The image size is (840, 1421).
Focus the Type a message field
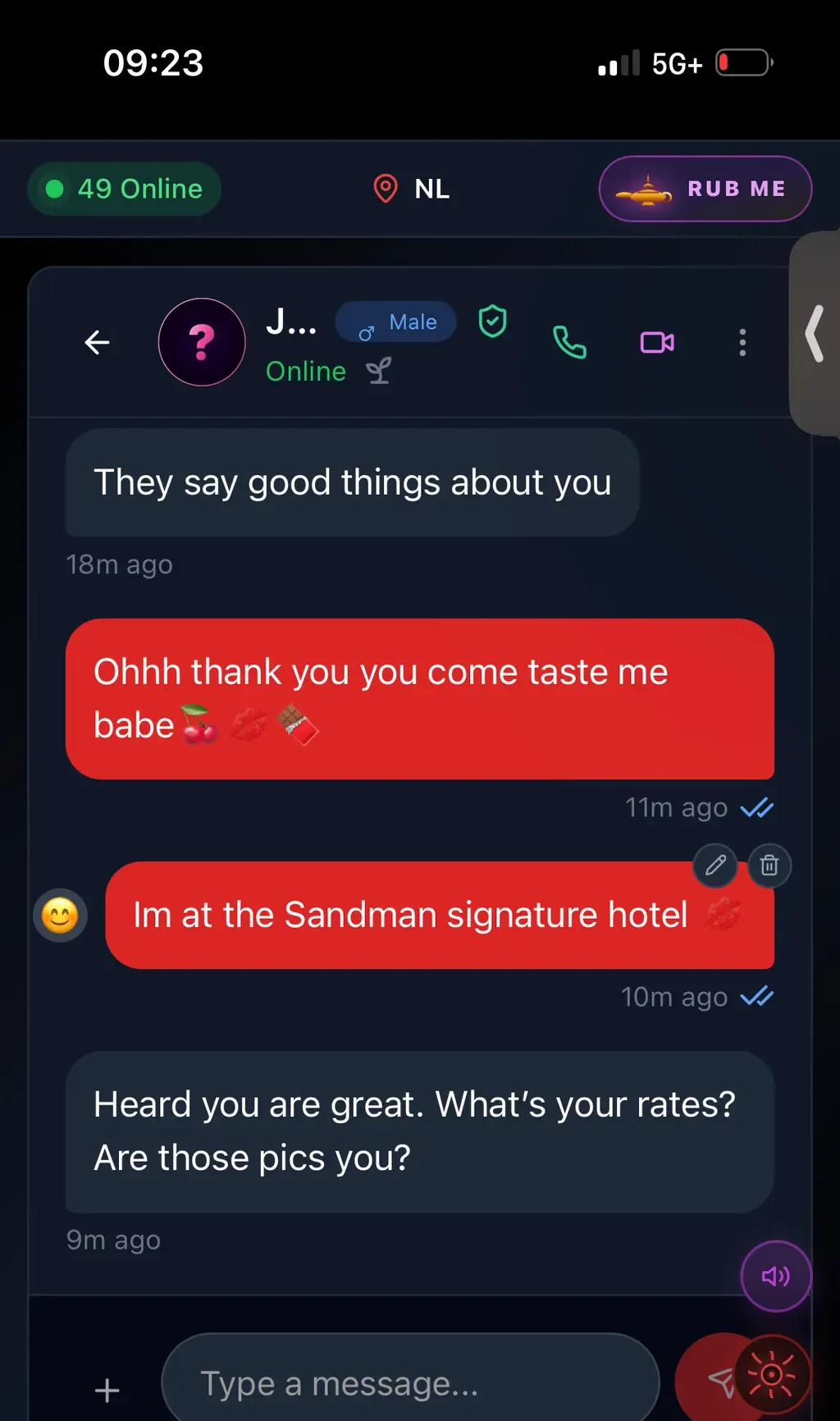(411, 1384)
